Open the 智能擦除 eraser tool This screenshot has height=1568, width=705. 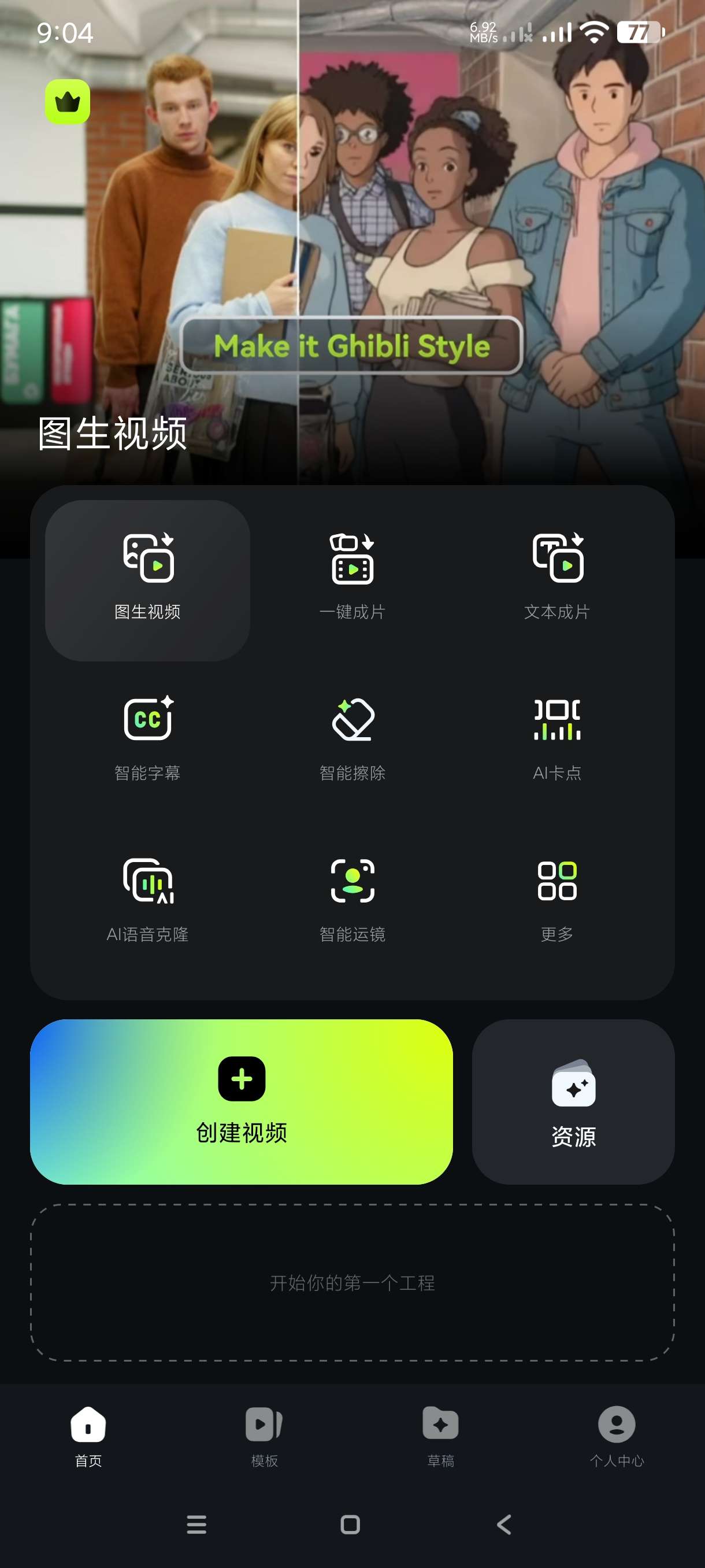coord(352,737)
